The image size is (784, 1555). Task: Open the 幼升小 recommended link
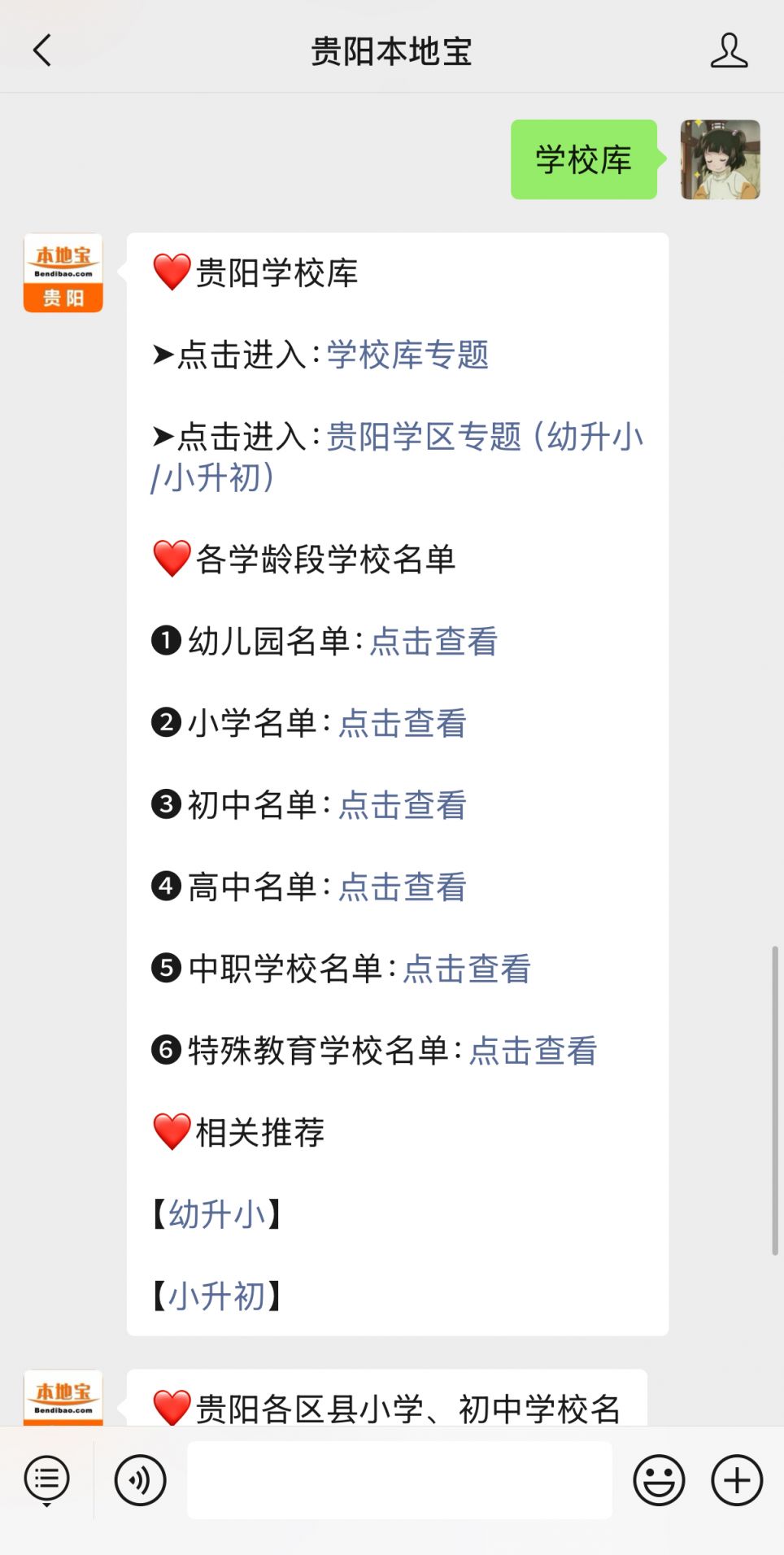tap(217, 1214)
